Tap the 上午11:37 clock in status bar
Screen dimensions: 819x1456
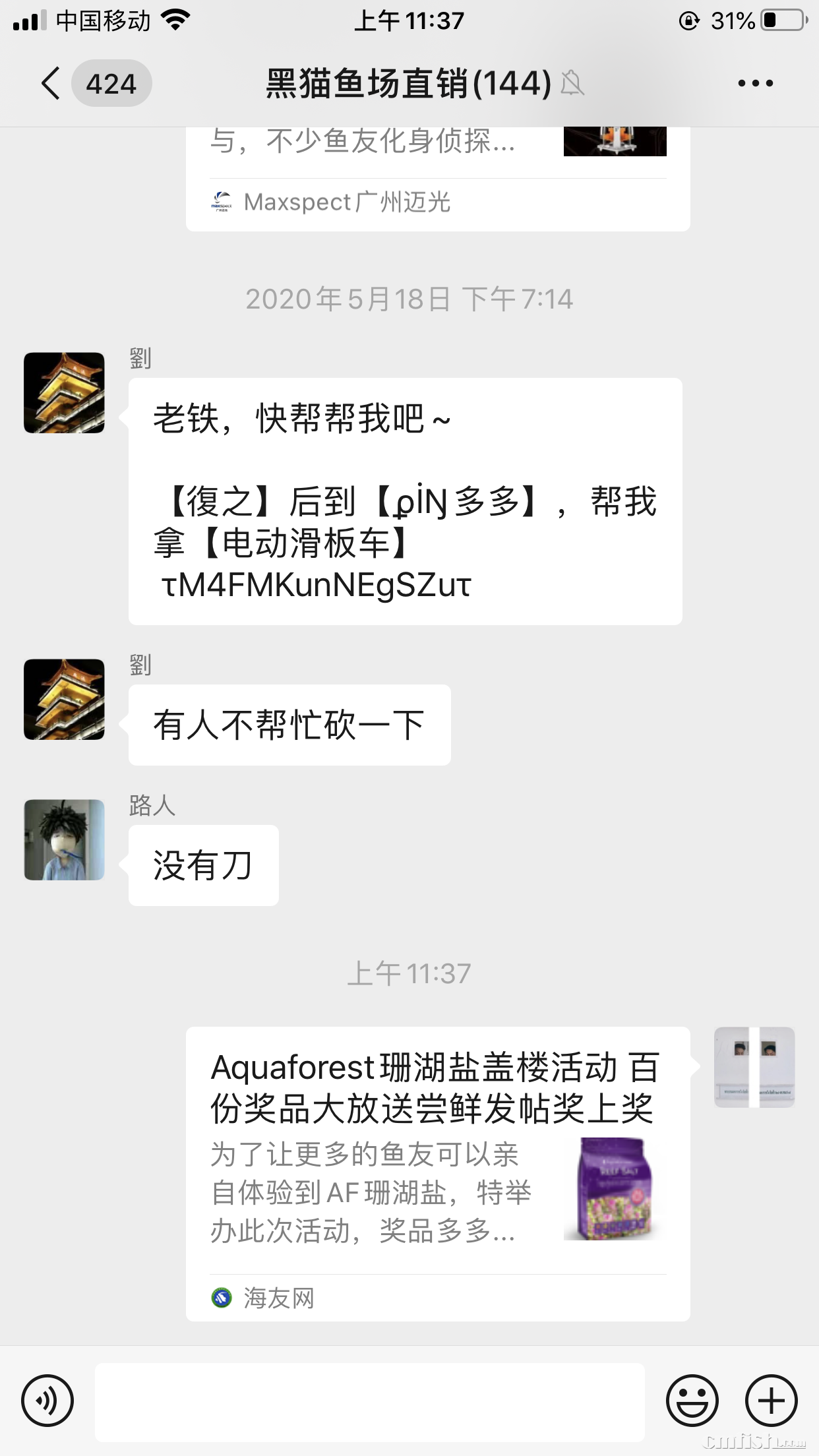tap(409, 22)
